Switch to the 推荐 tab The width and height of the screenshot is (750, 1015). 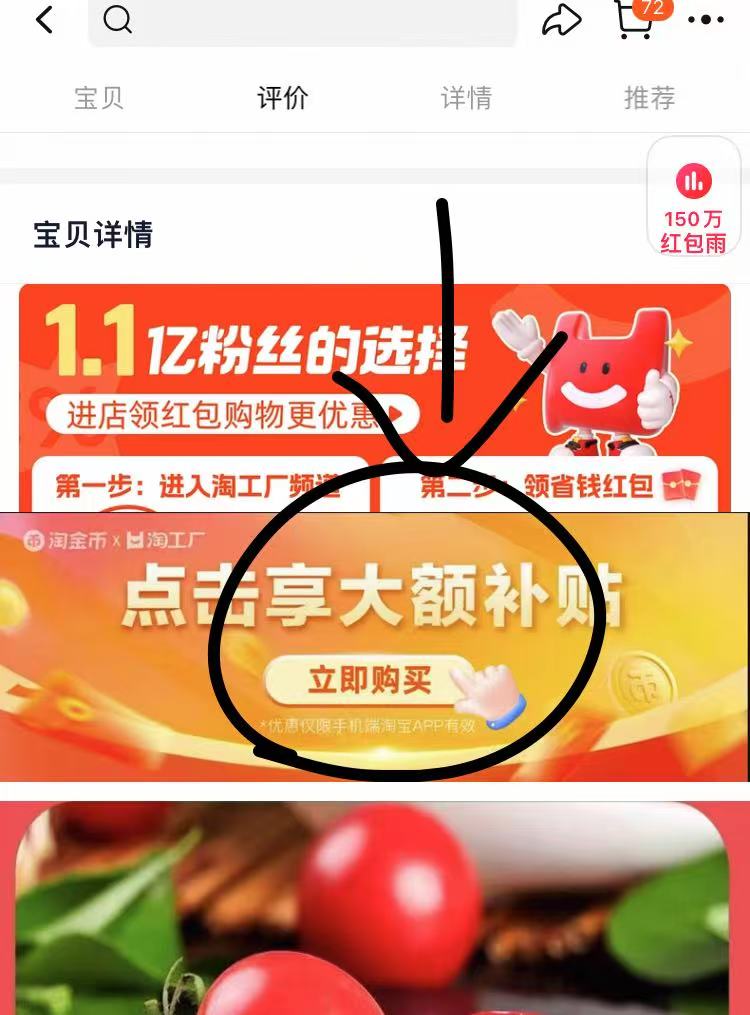650,98
